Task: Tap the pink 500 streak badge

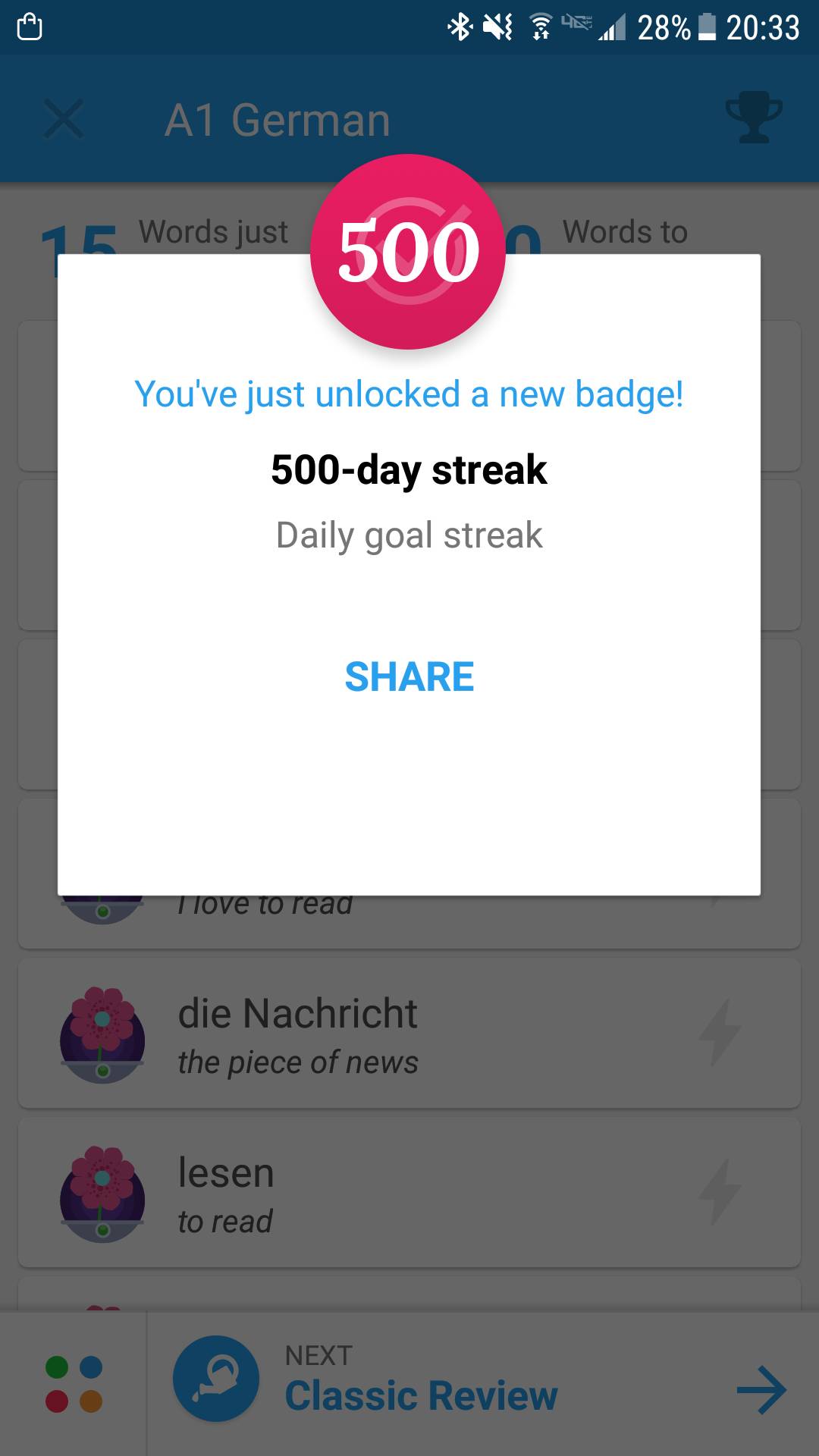Action: (407, 256)
